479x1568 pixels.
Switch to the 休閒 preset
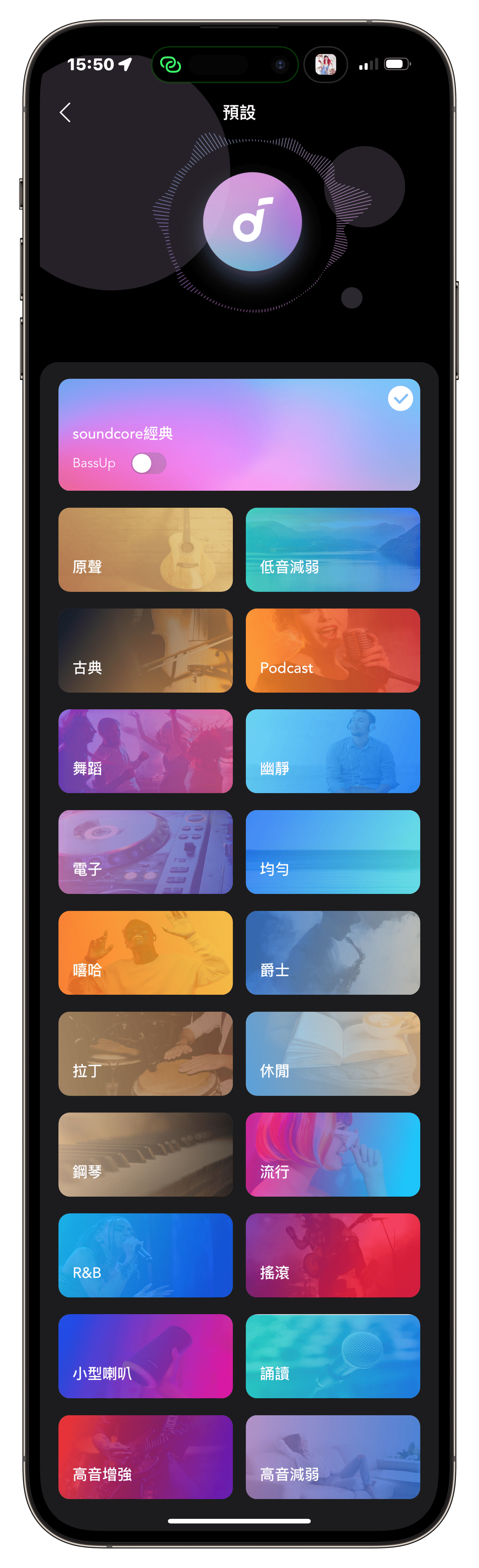pyautogui.click(x=333, y=1054)
